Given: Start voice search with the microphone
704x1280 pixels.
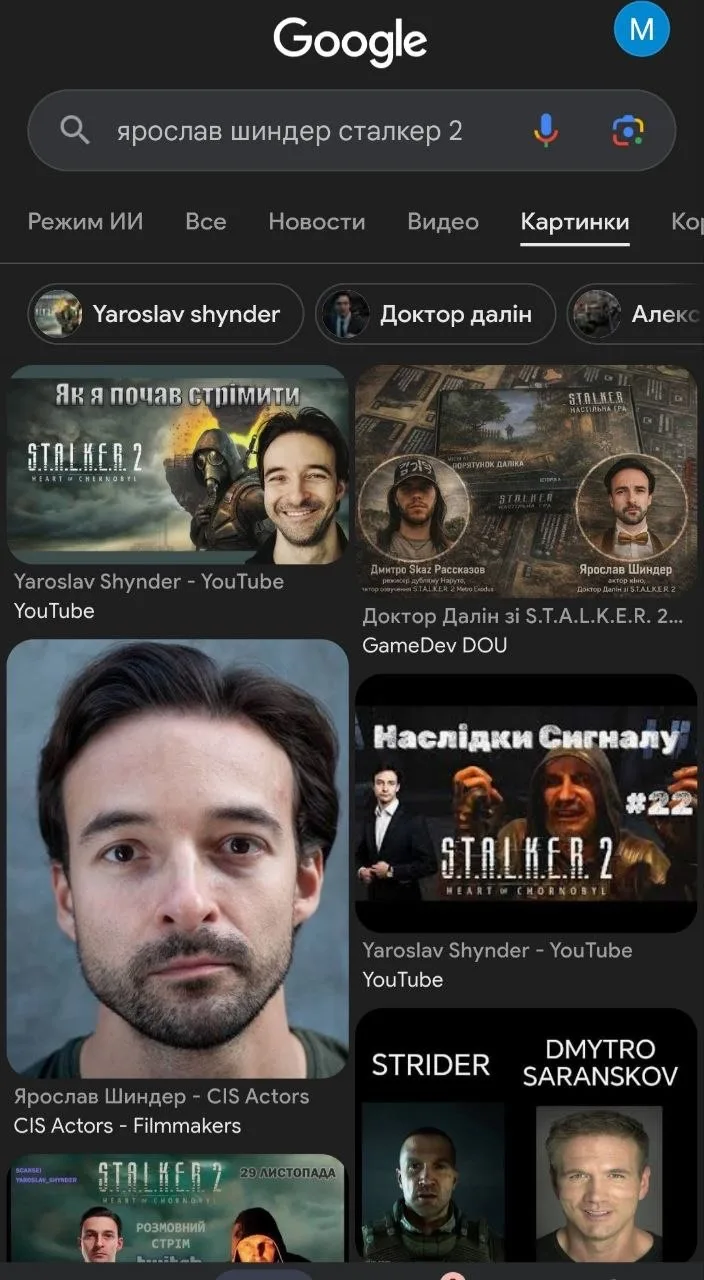Looking at the screenshot, I should (545, 130).
